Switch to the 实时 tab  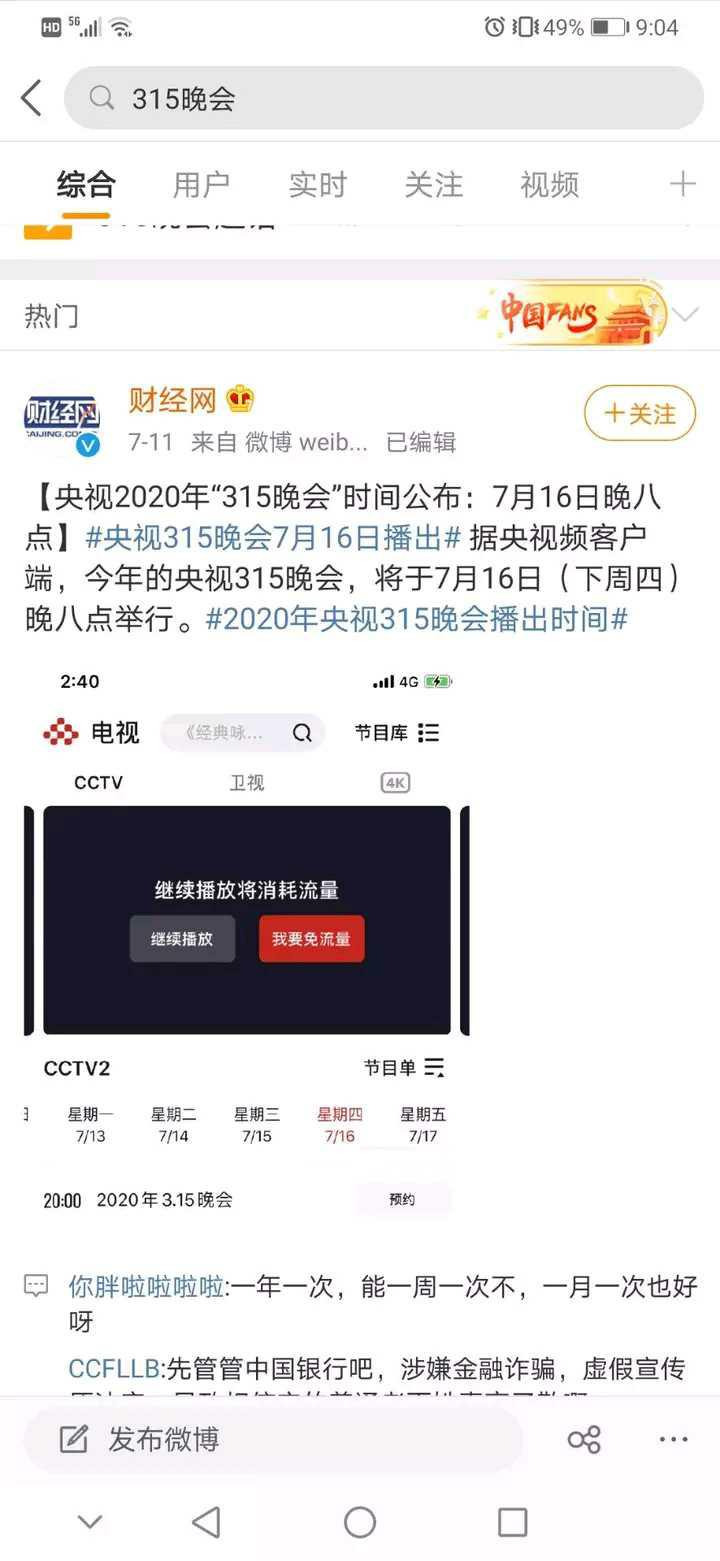coord(317,185)
